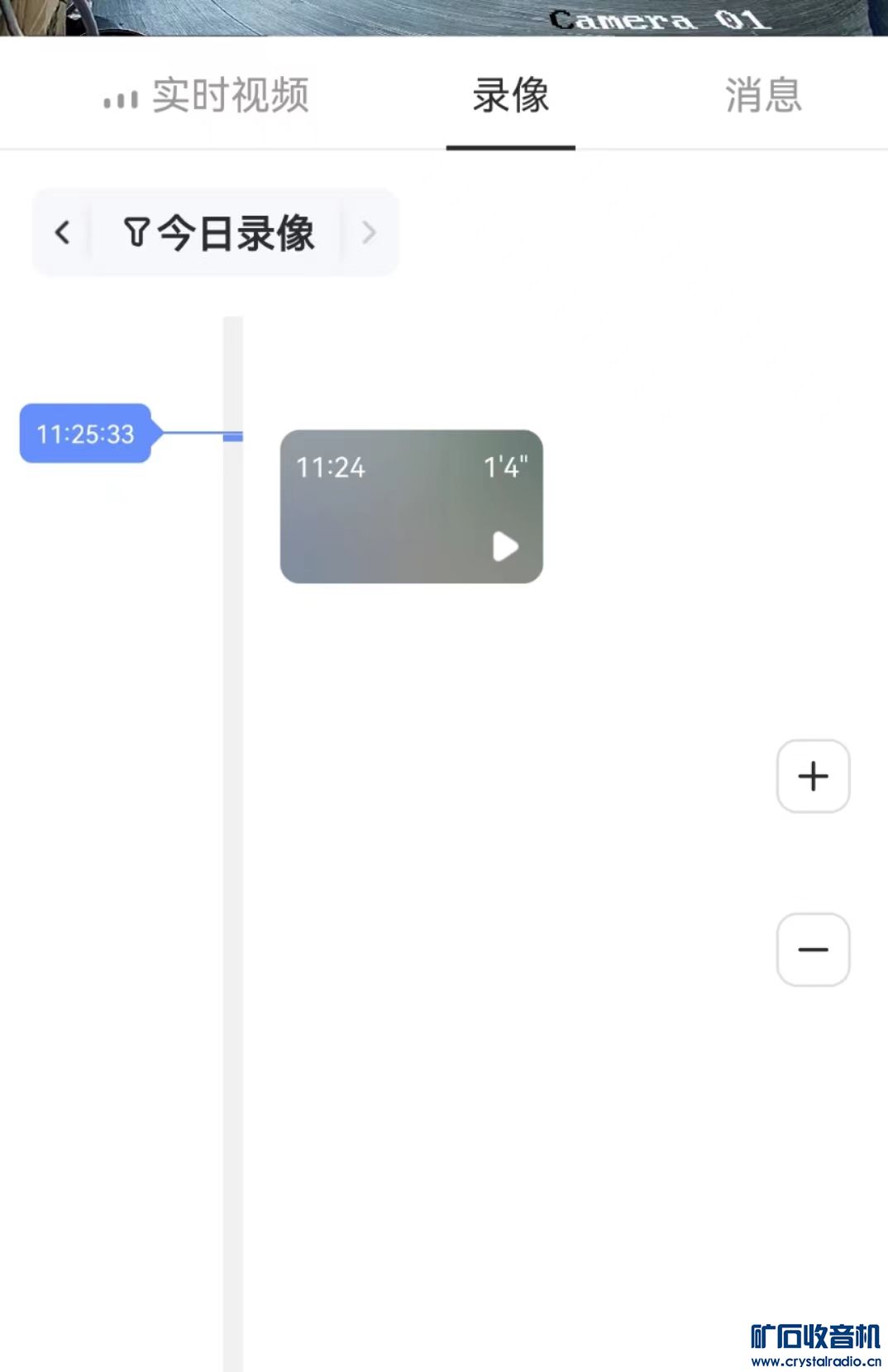Zoom out the timeline with minus
Image resolution: width=888 pixels, height=1372 pixels.
click(x=813, y=950)
